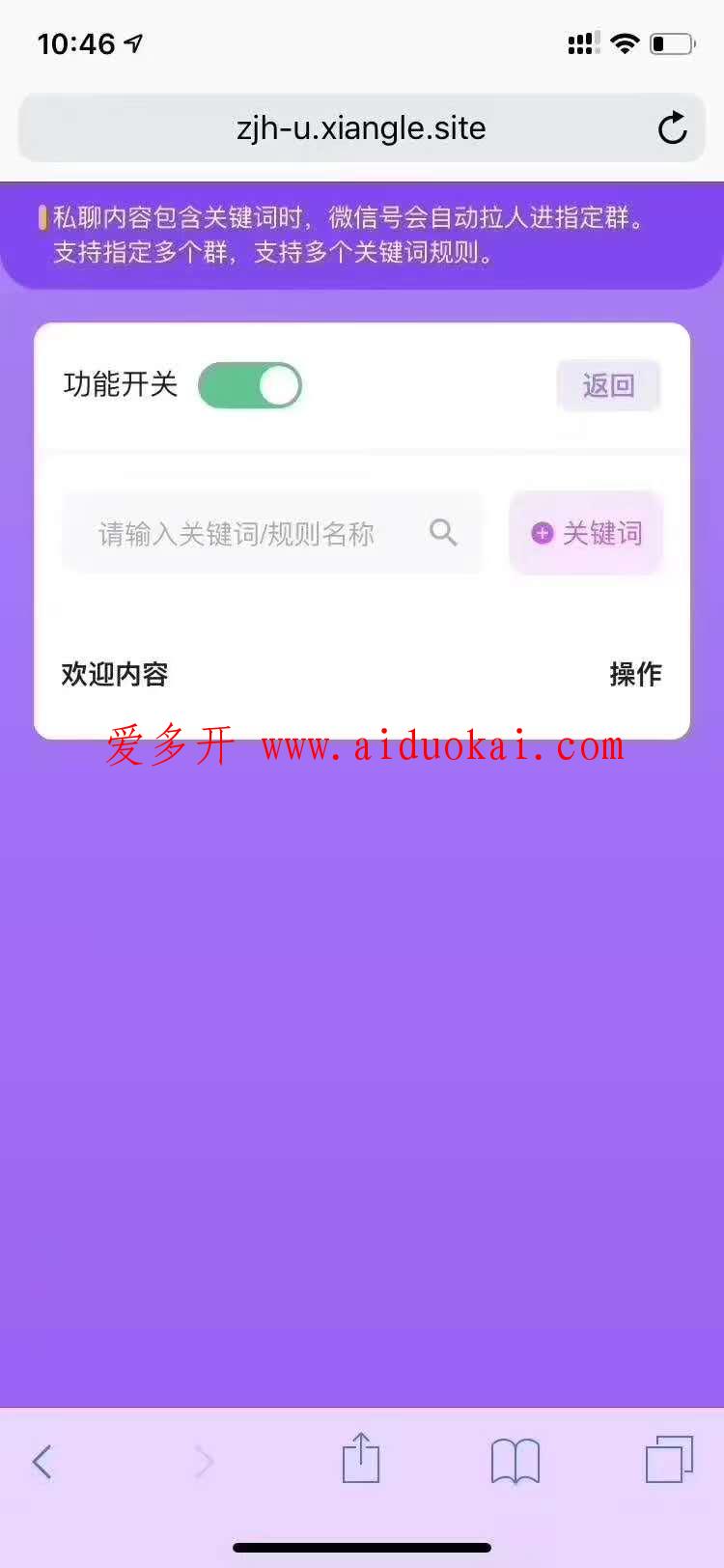724x1568 pixels.
Task: Go back in Safari browser
Action: coord(42,1461)
